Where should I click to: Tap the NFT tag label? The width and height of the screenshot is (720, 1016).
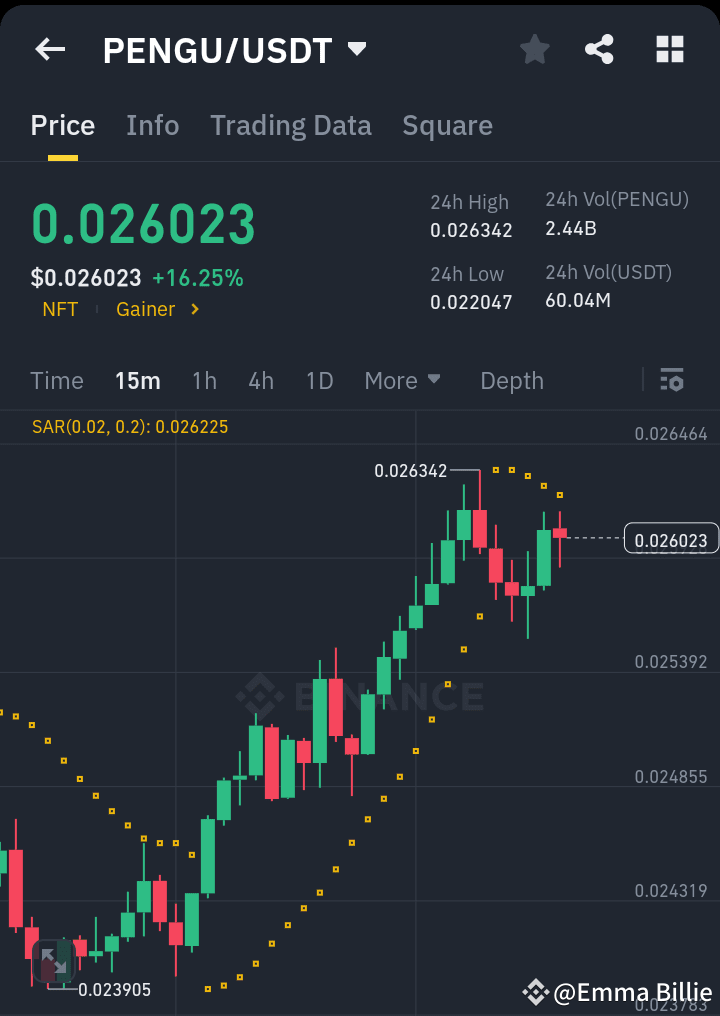(x=60, y=309)
